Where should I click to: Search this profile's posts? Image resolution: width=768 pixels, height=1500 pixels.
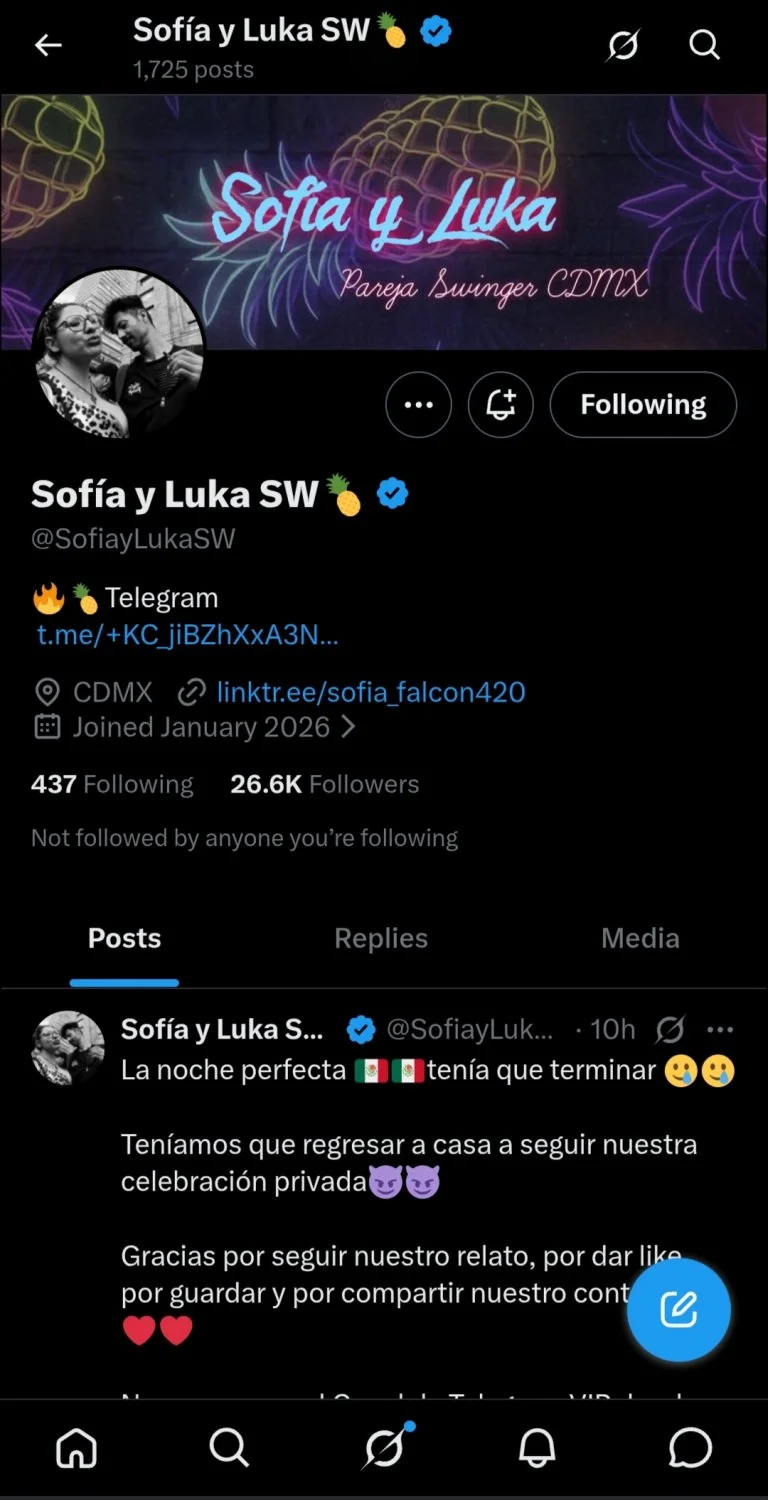705,45
